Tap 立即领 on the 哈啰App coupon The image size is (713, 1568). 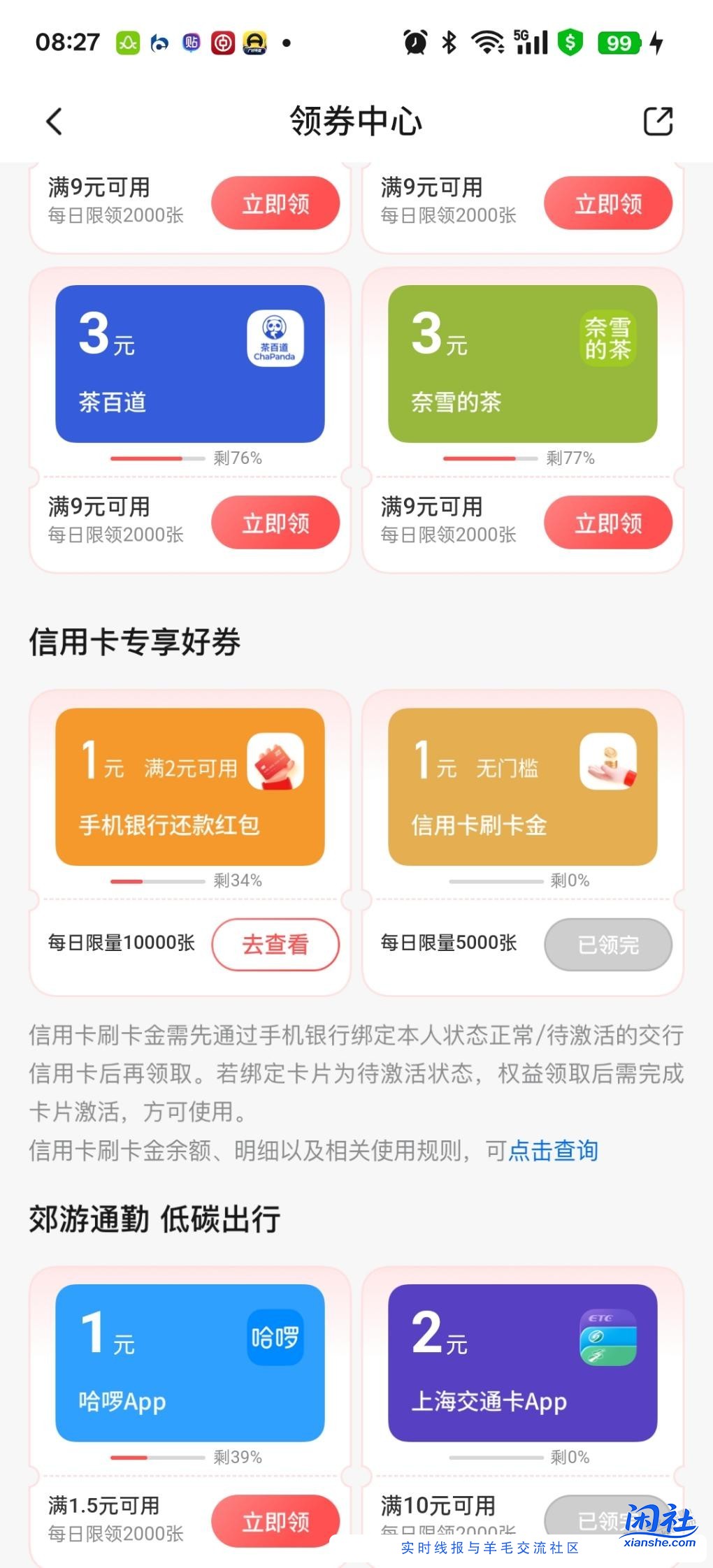275,1521
